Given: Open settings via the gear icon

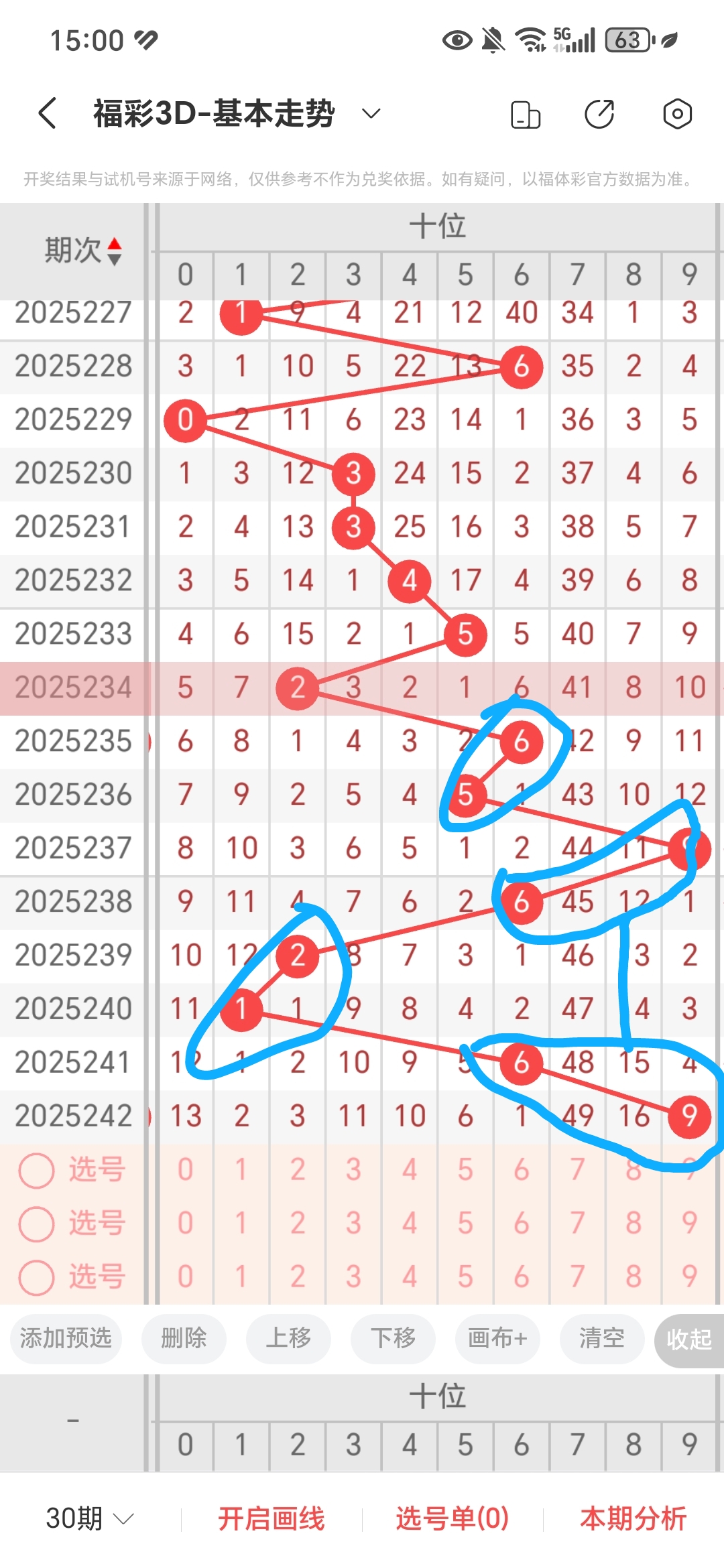Looking at the screenshot, I should click(x=677, y=114).
